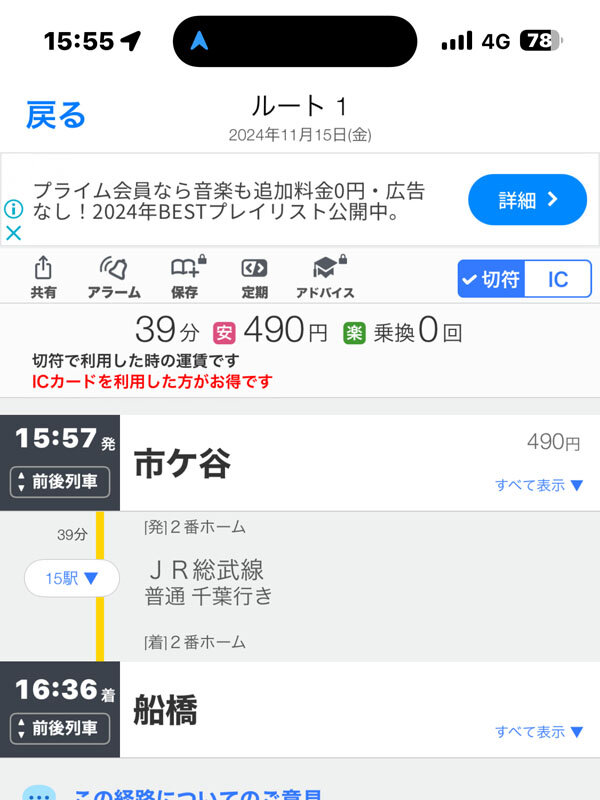This screenshot has width=600, height=800.
Task: Save this route with 保存
Action: pyautogui.click(x=184, y=278)
